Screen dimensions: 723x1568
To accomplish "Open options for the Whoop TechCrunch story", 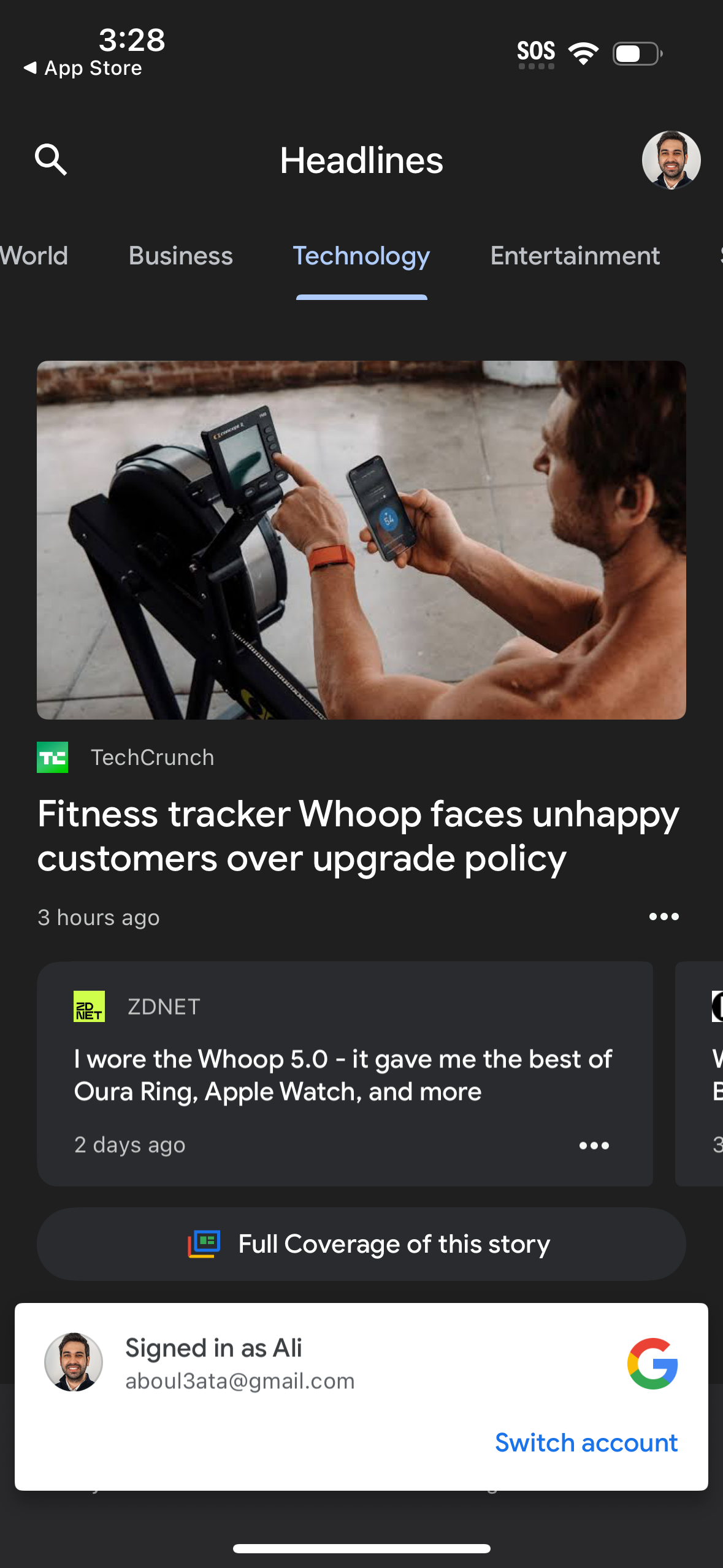I will point(664,917).
